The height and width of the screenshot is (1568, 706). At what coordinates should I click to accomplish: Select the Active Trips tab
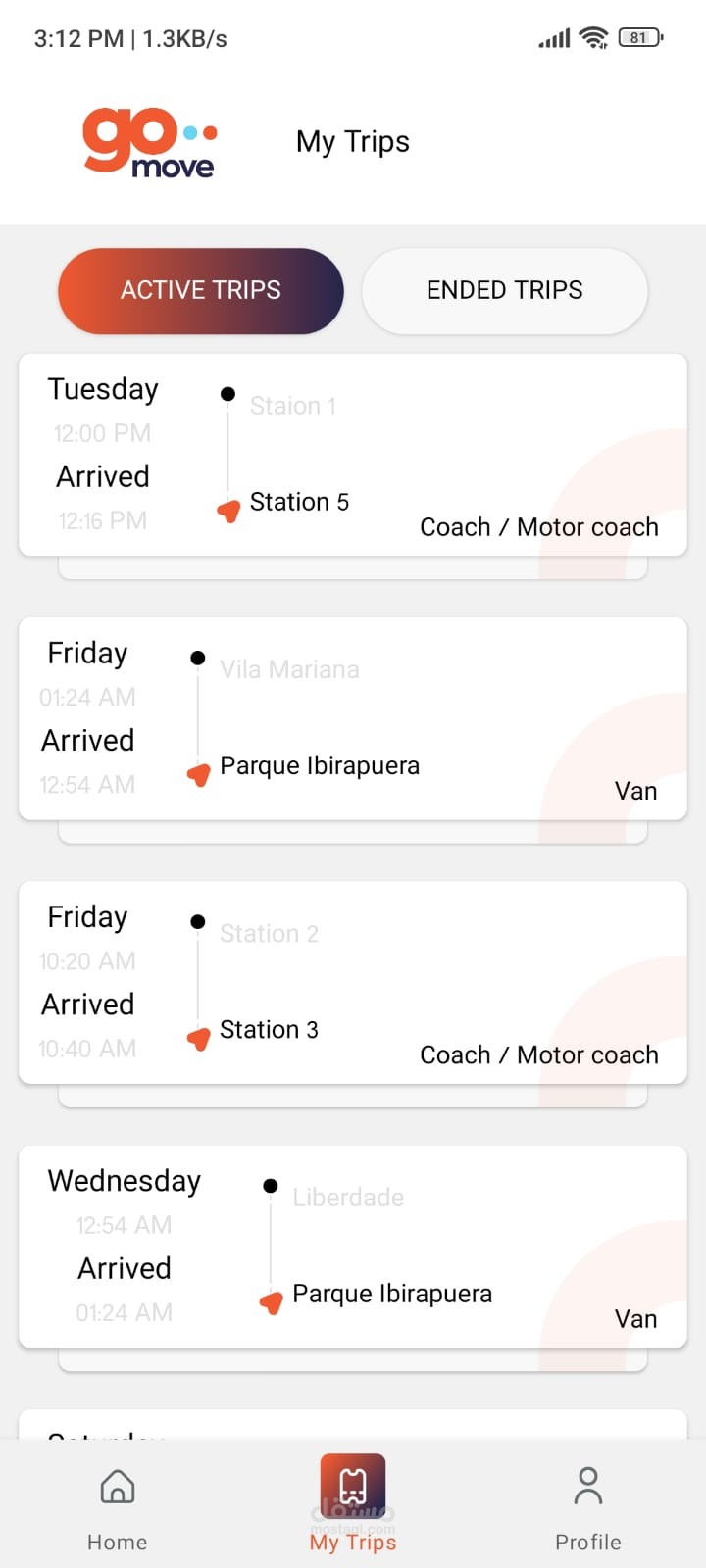tap(201, 291)
